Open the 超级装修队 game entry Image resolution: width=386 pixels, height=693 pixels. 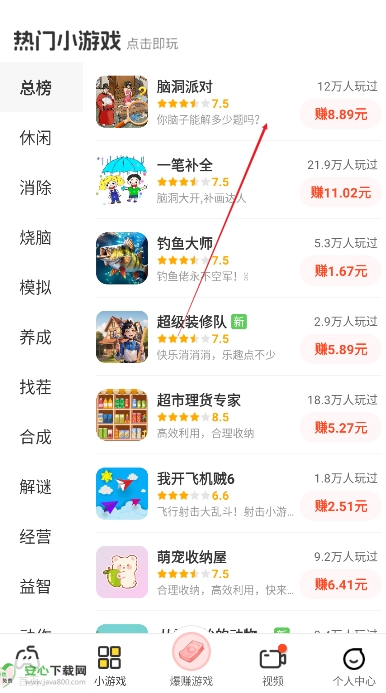[x=239, y=337]
